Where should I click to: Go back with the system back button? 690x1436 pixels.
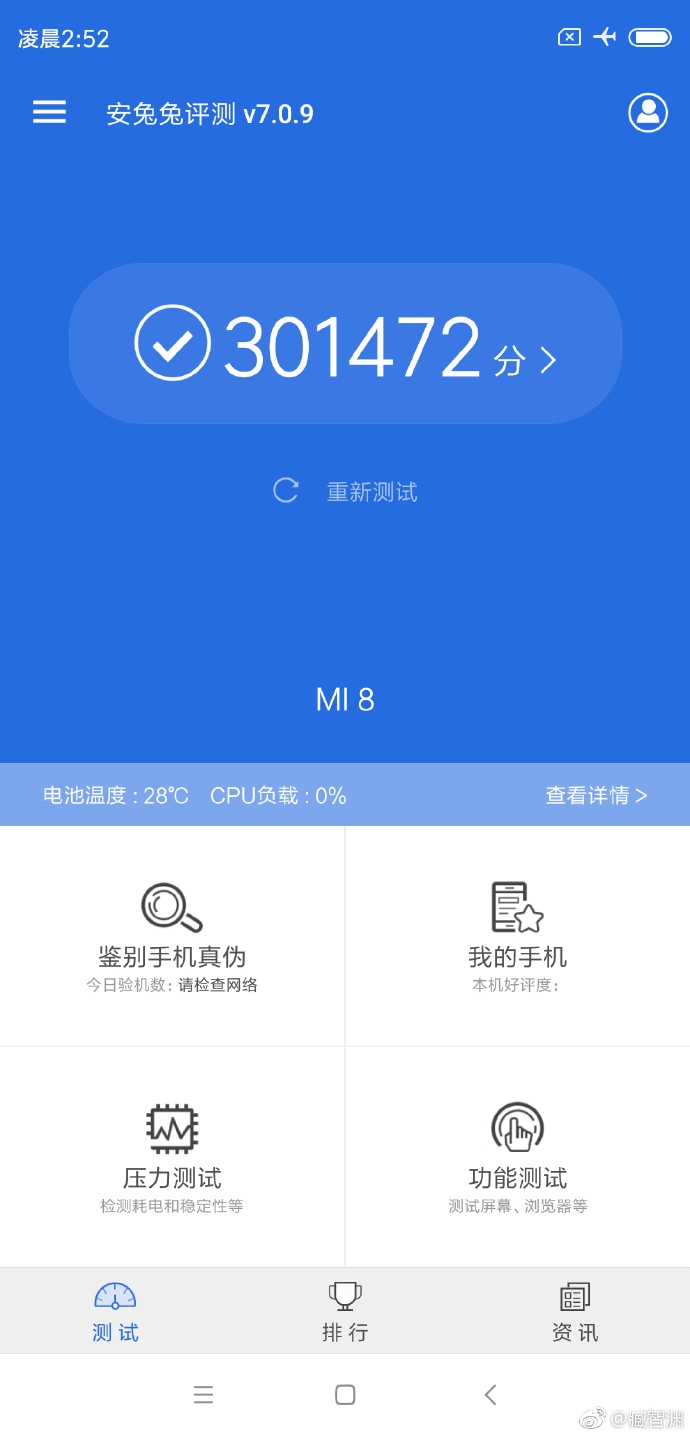pos(490,1394)
